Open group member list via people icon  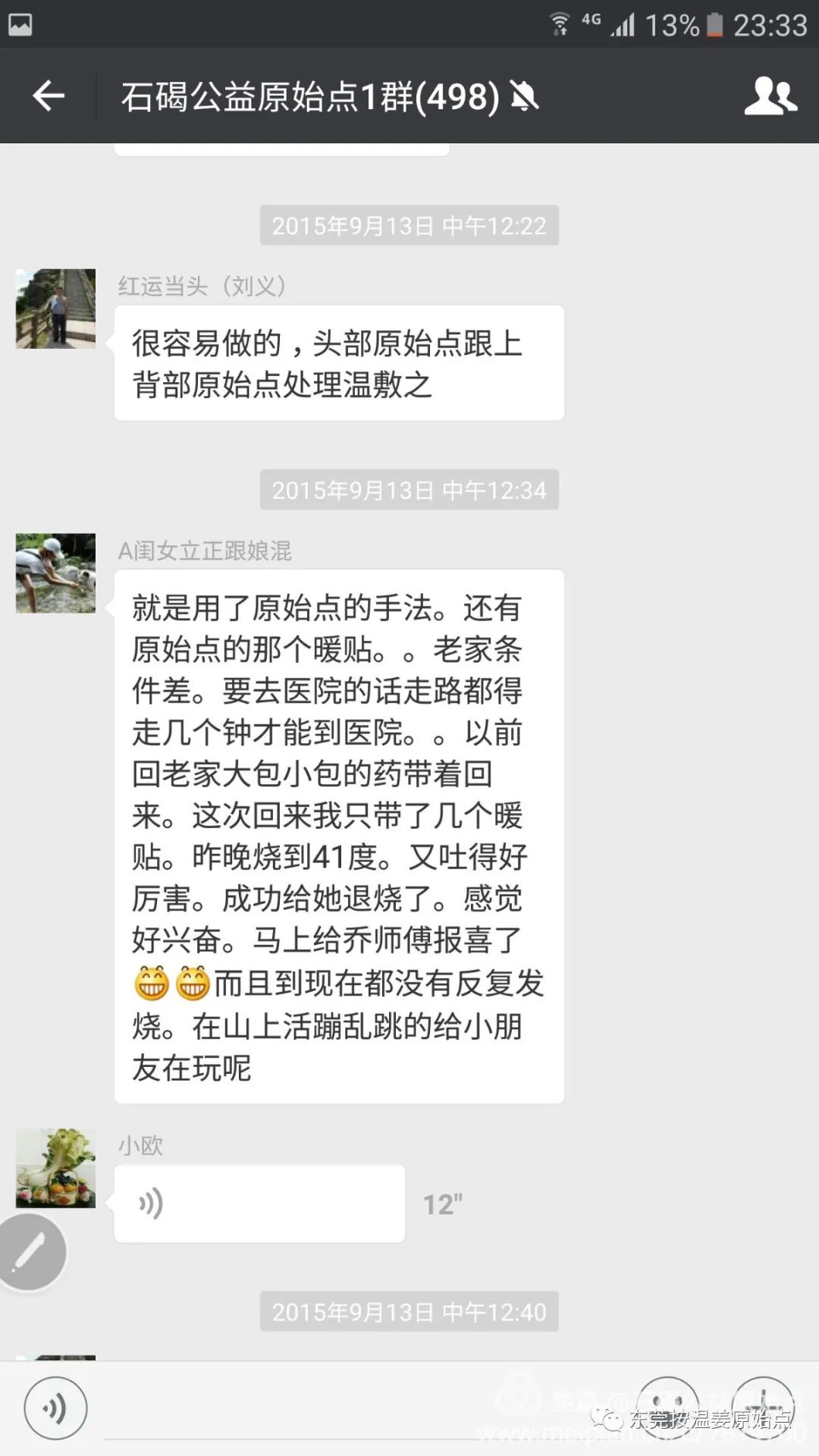[770, 97]
